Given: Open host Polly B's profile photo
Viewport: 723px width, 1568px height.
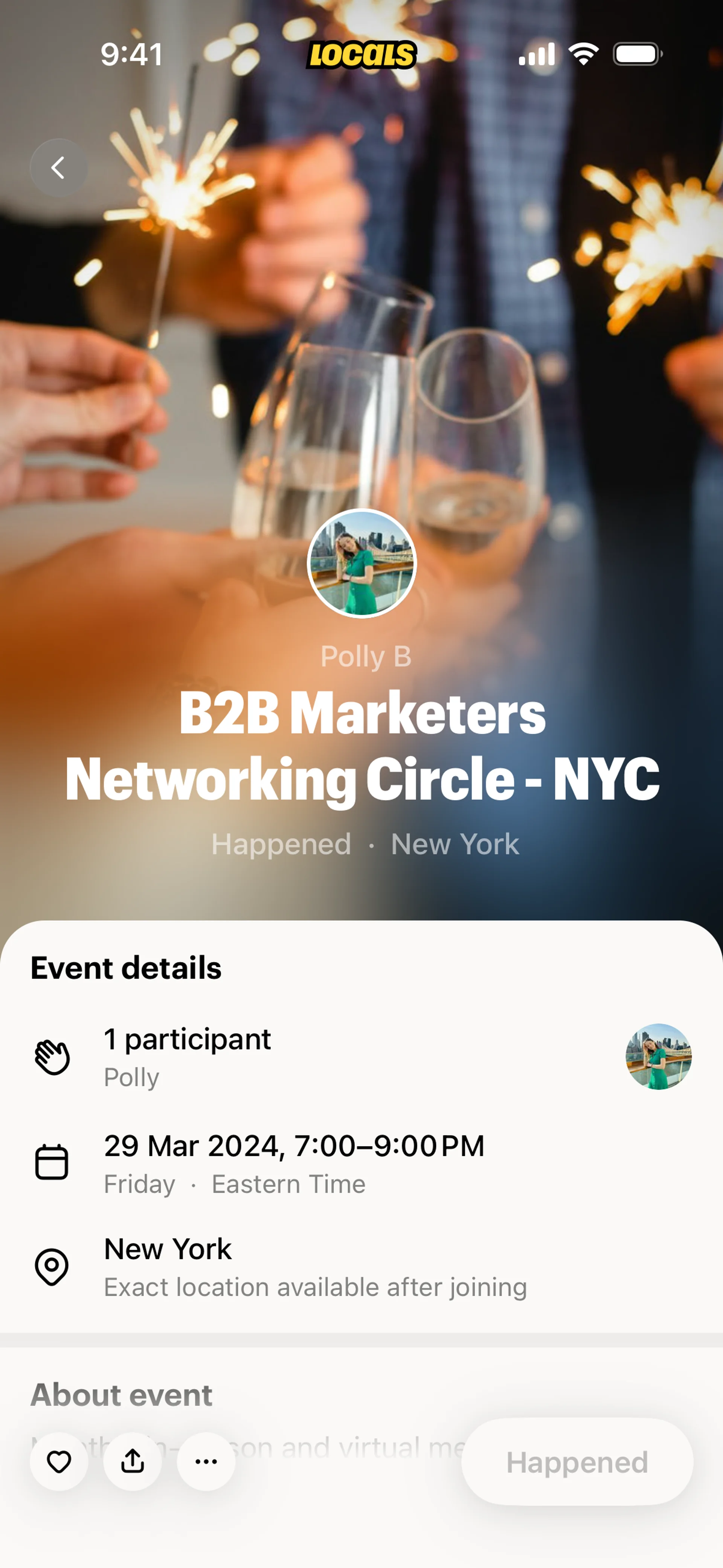Looking at the screenshot, I should click(361, 563).
